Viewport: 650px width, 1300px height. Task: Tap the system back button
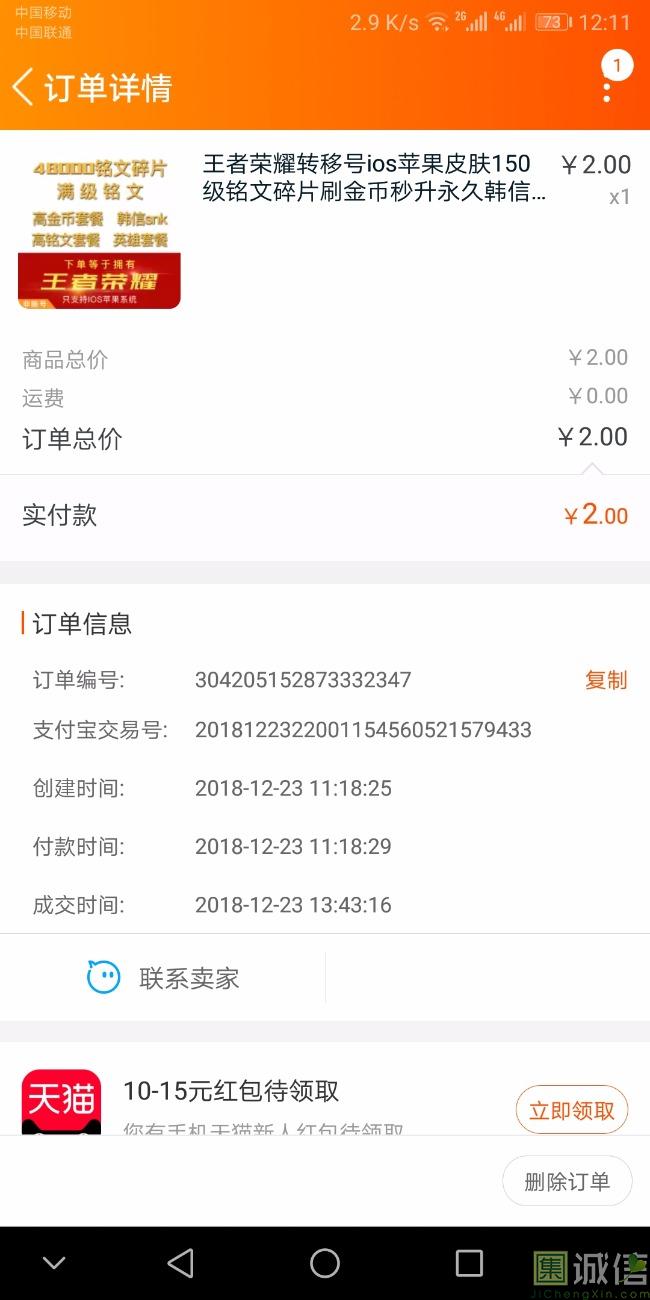click(181, 1263)
